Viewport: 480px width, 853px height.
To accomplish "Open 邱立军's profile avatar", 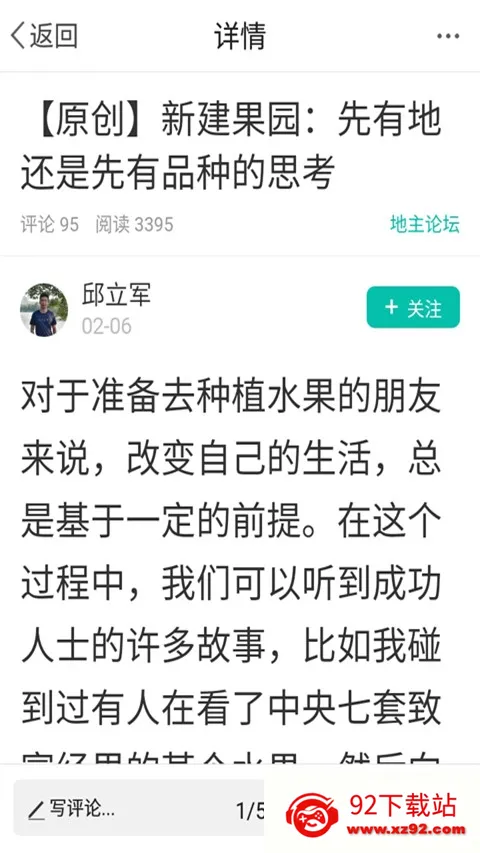I will [x=44, y=310].
